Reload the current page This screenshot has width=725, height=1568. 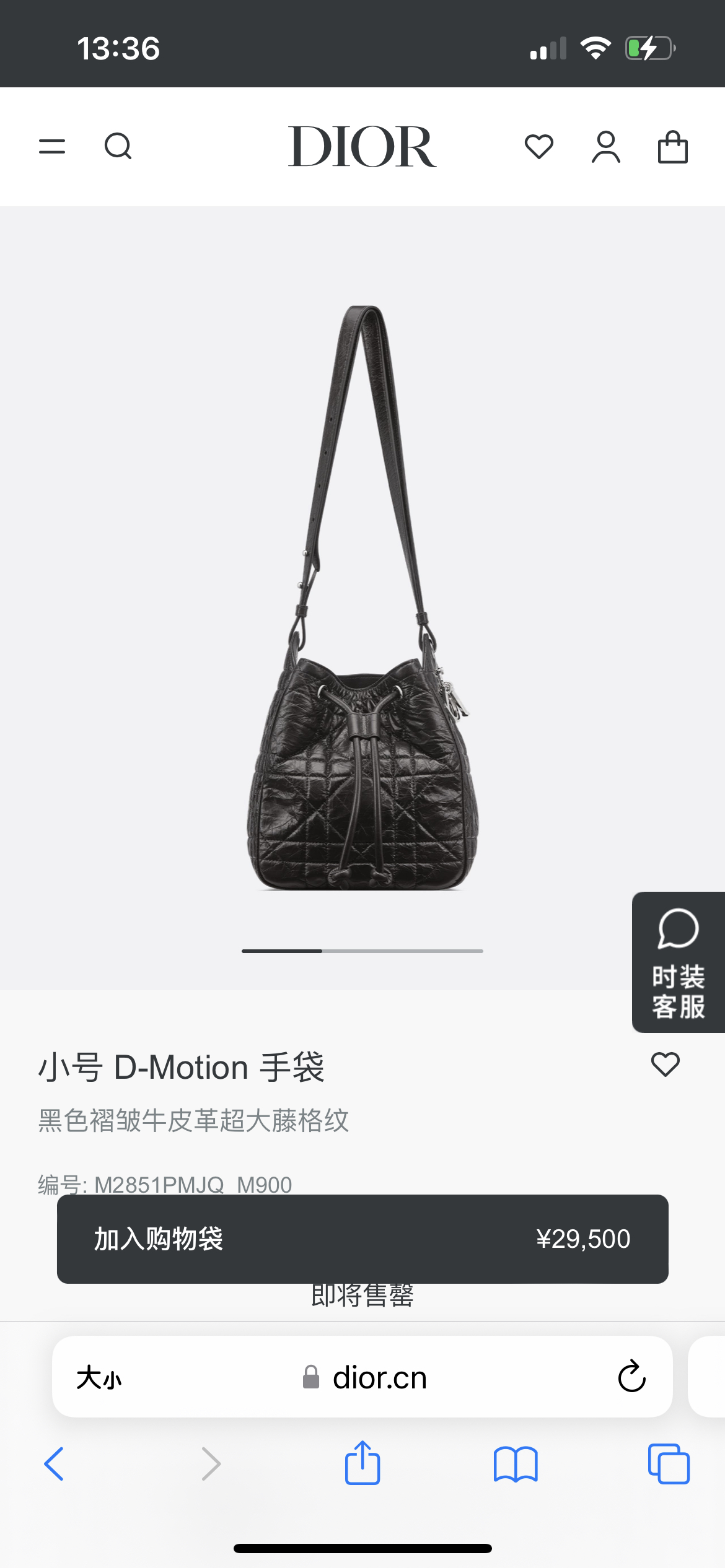[631, 1377]
